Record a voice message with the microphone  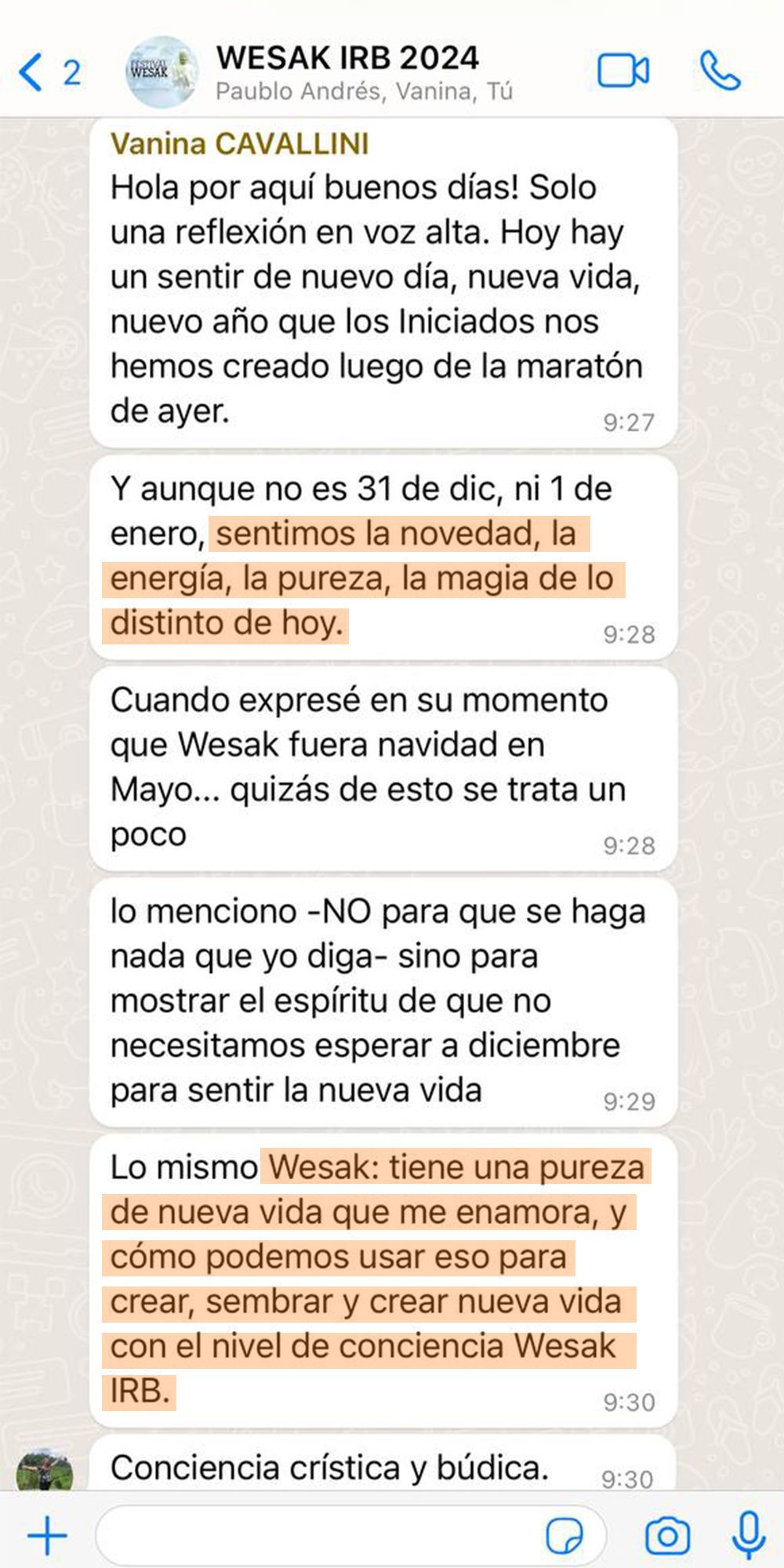point(748,1534)
